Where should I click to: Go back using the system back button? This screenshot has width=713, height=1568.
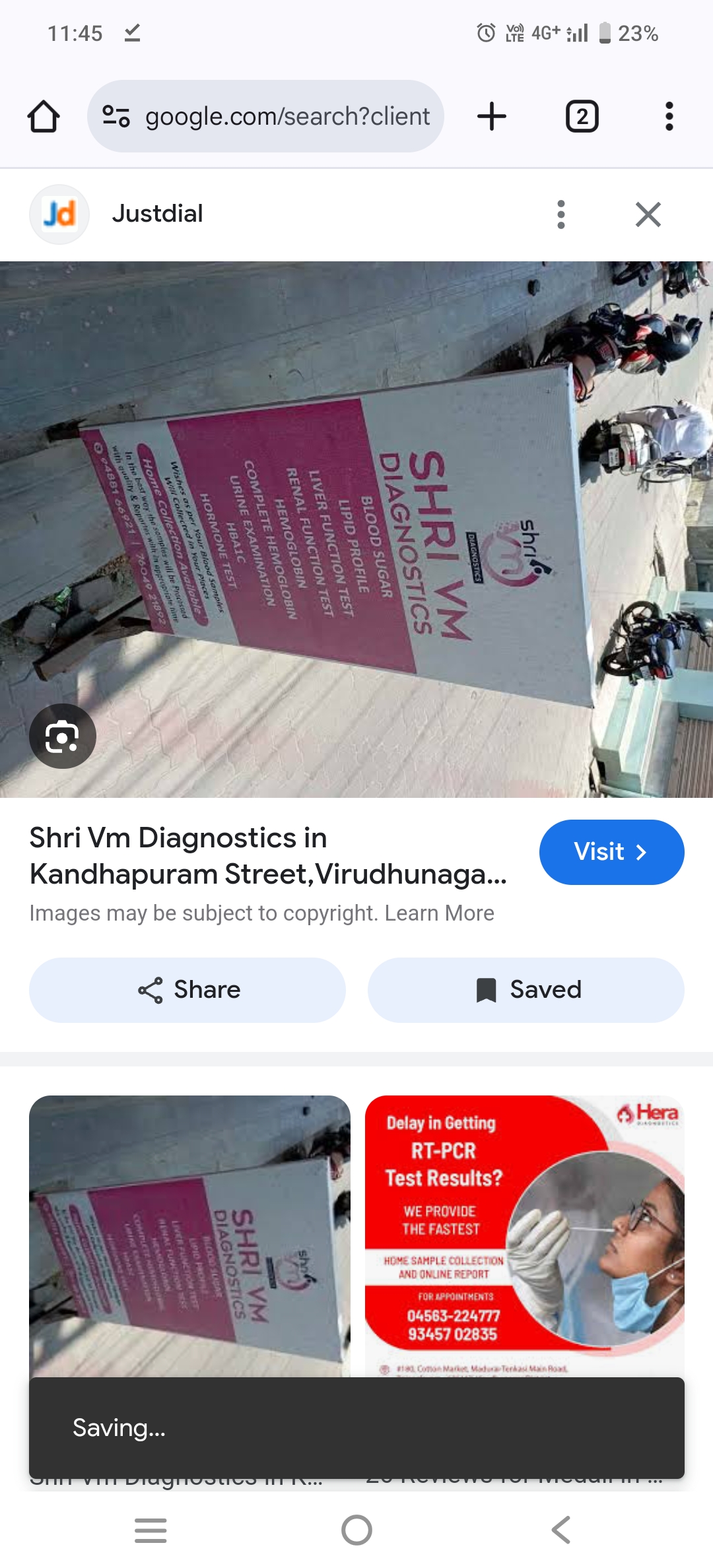561,1530
